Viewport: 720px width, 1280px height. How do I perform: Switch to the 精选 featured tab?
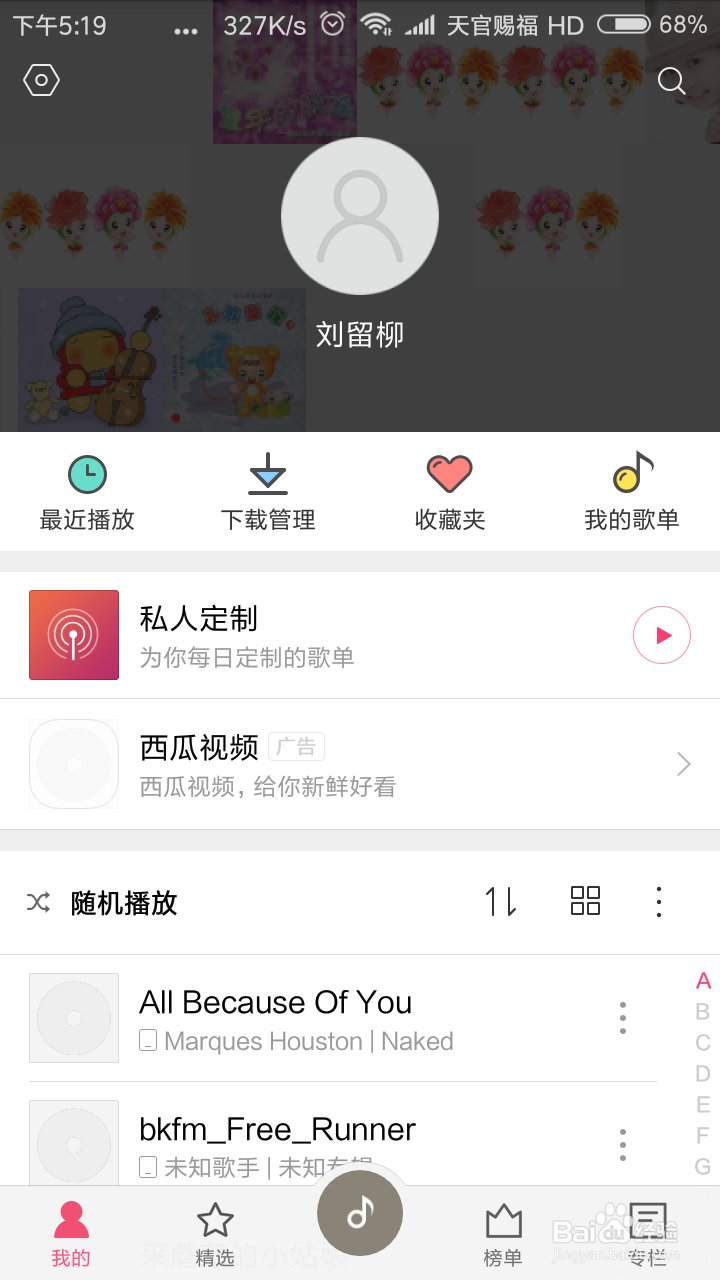tap(215, 1232)
